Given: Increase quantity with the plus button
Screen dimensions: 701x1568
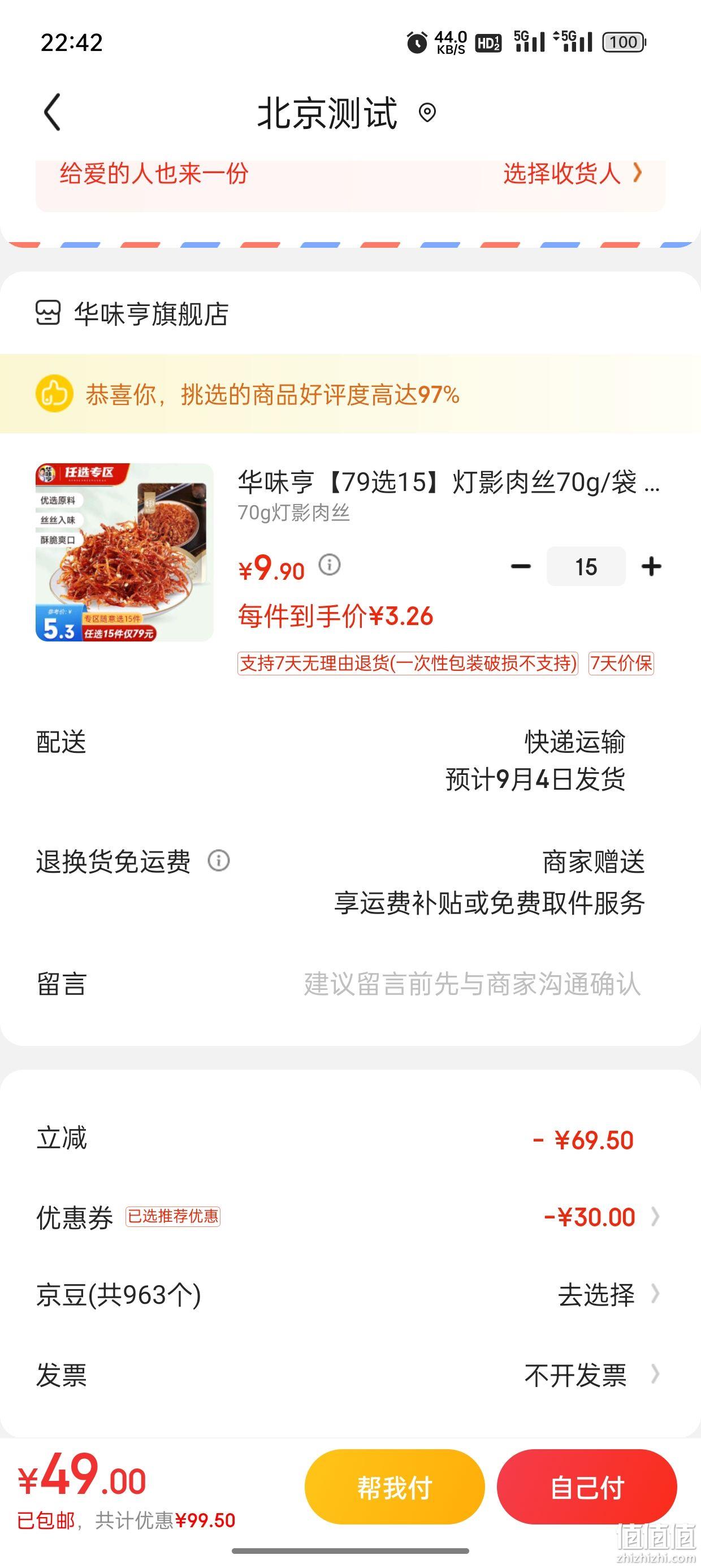Looking at the screenshot, I should point(651,567).
